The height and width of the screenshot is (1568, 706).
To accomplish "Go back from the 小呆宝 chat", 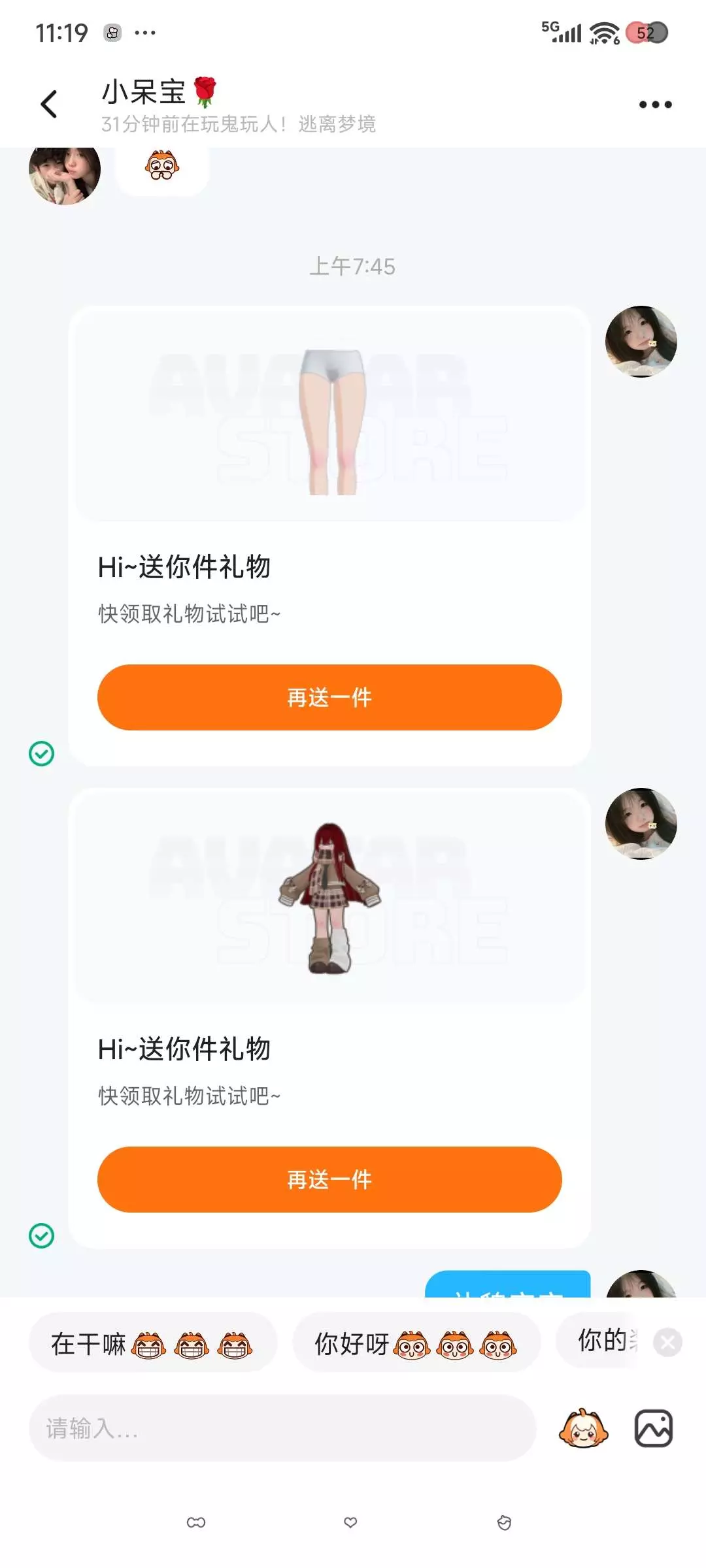I will pos(49,104).
